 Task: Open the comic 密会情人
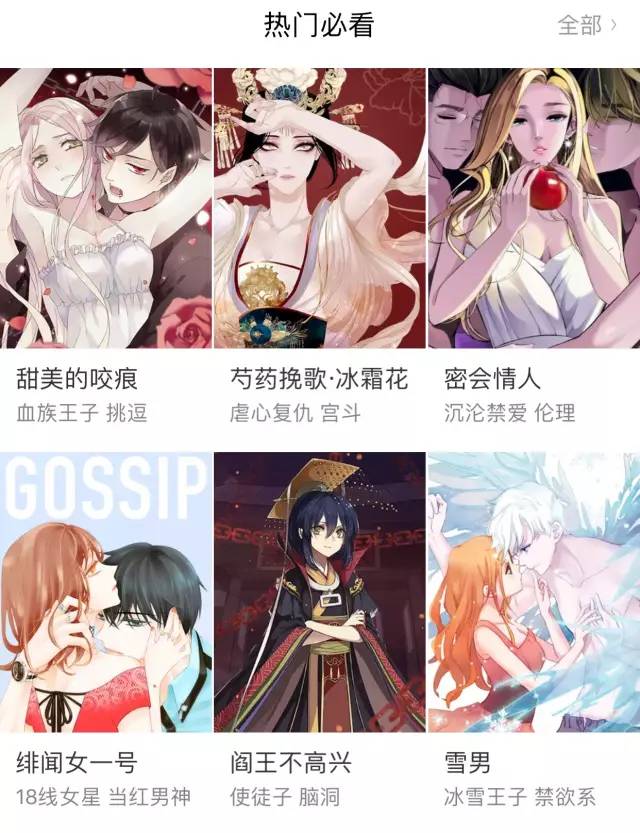click(534, 208)
